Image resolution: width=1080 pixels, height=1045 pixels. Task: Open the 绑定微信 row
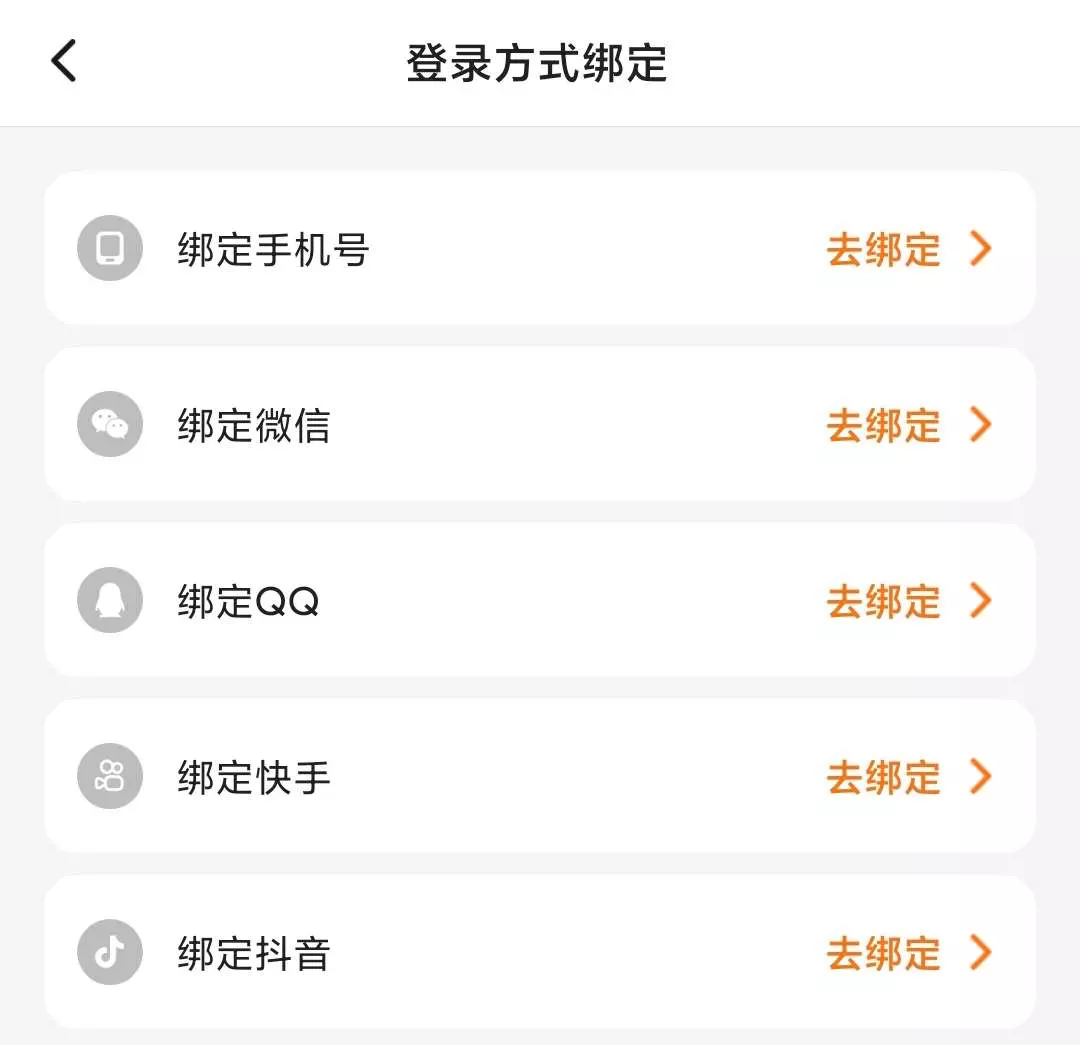(x=540, y=424)
